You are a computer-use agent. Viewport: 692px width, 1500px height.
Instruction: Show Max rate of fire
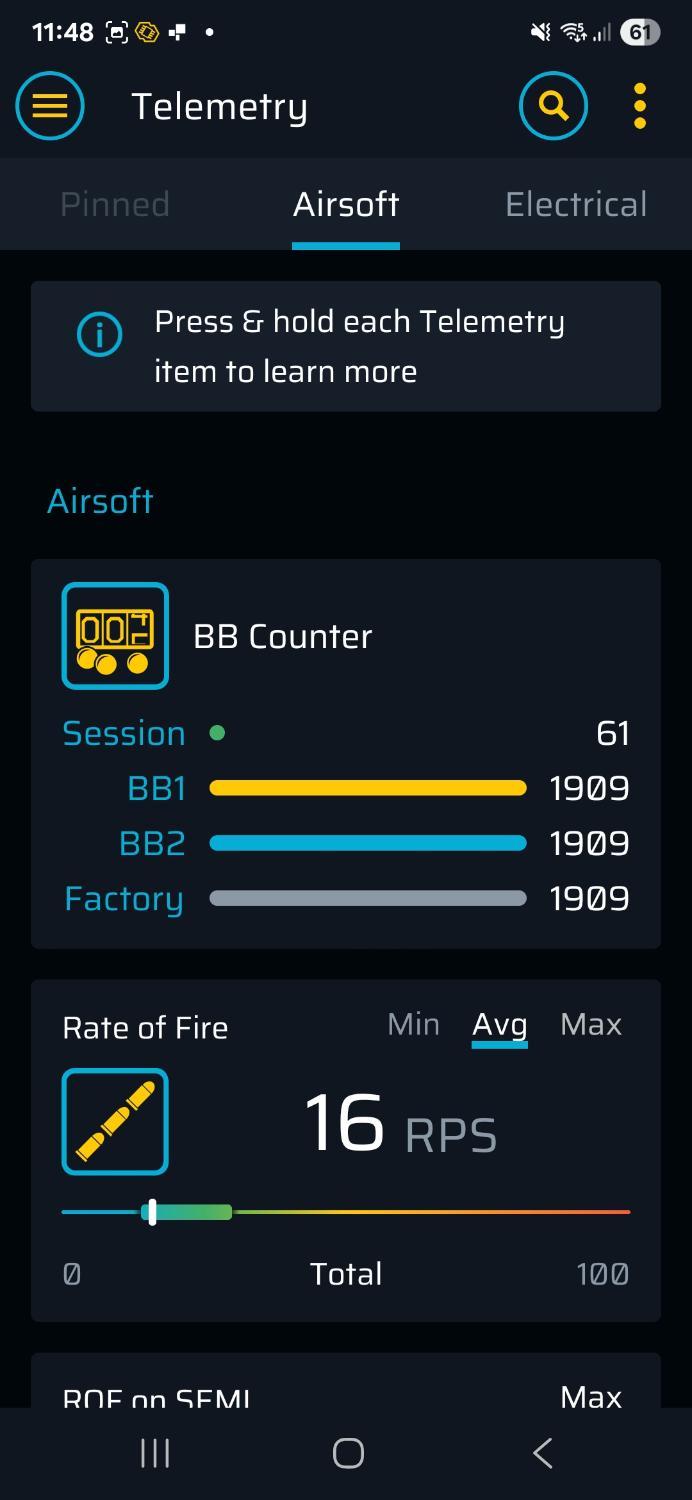591,1025
